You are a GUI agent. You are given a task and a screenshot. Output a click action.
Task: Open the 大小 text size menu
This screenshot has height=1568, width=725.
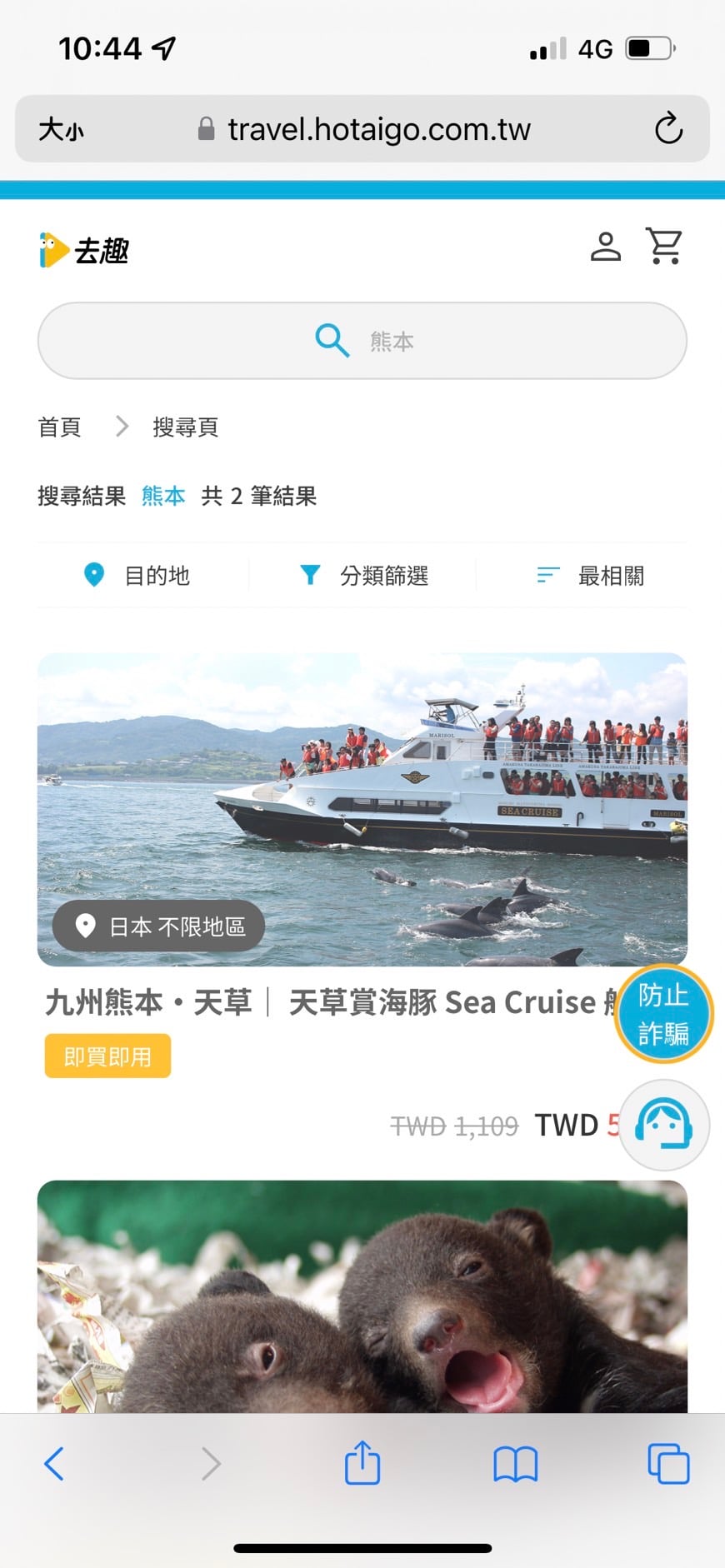[61, 130]
